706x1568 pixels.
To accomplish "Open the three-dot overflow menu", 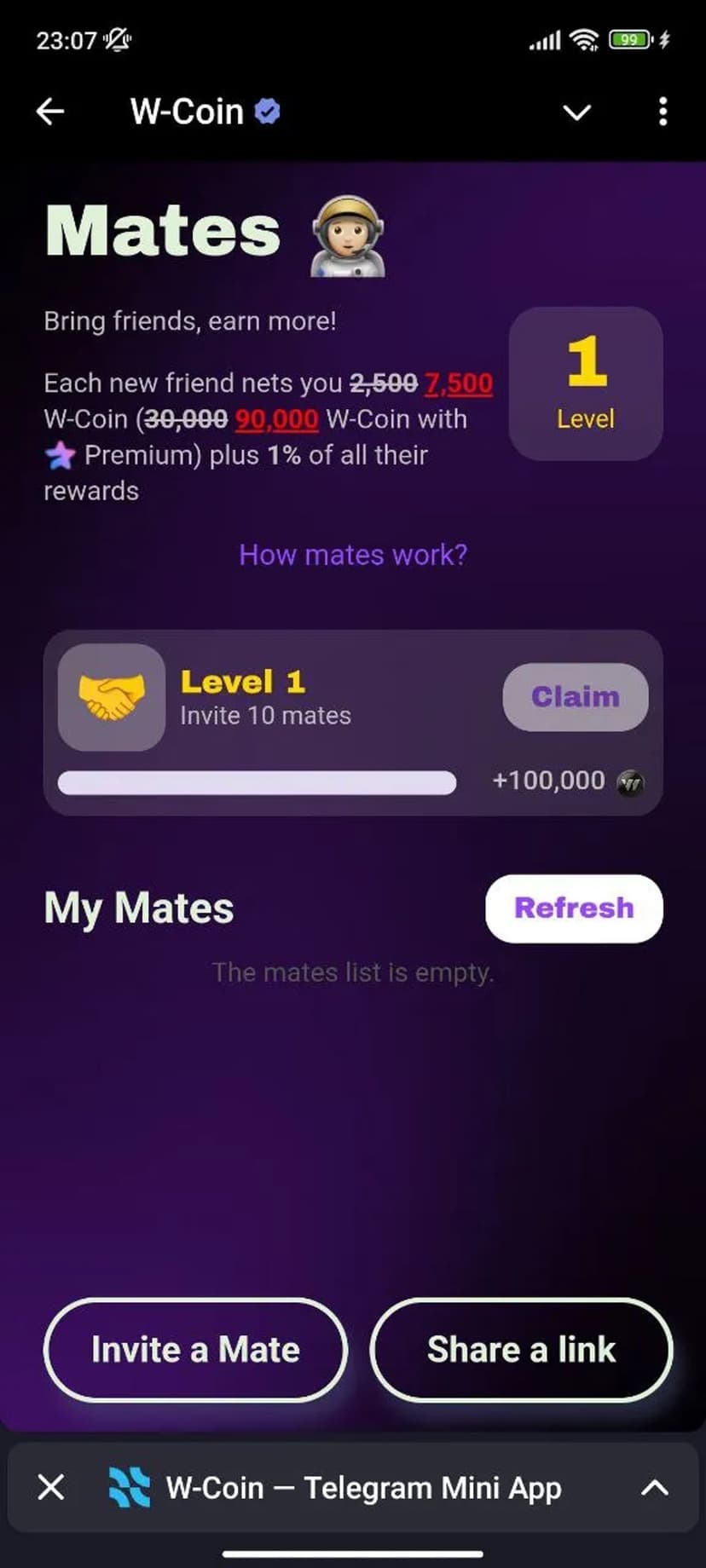I will (663, 112).
